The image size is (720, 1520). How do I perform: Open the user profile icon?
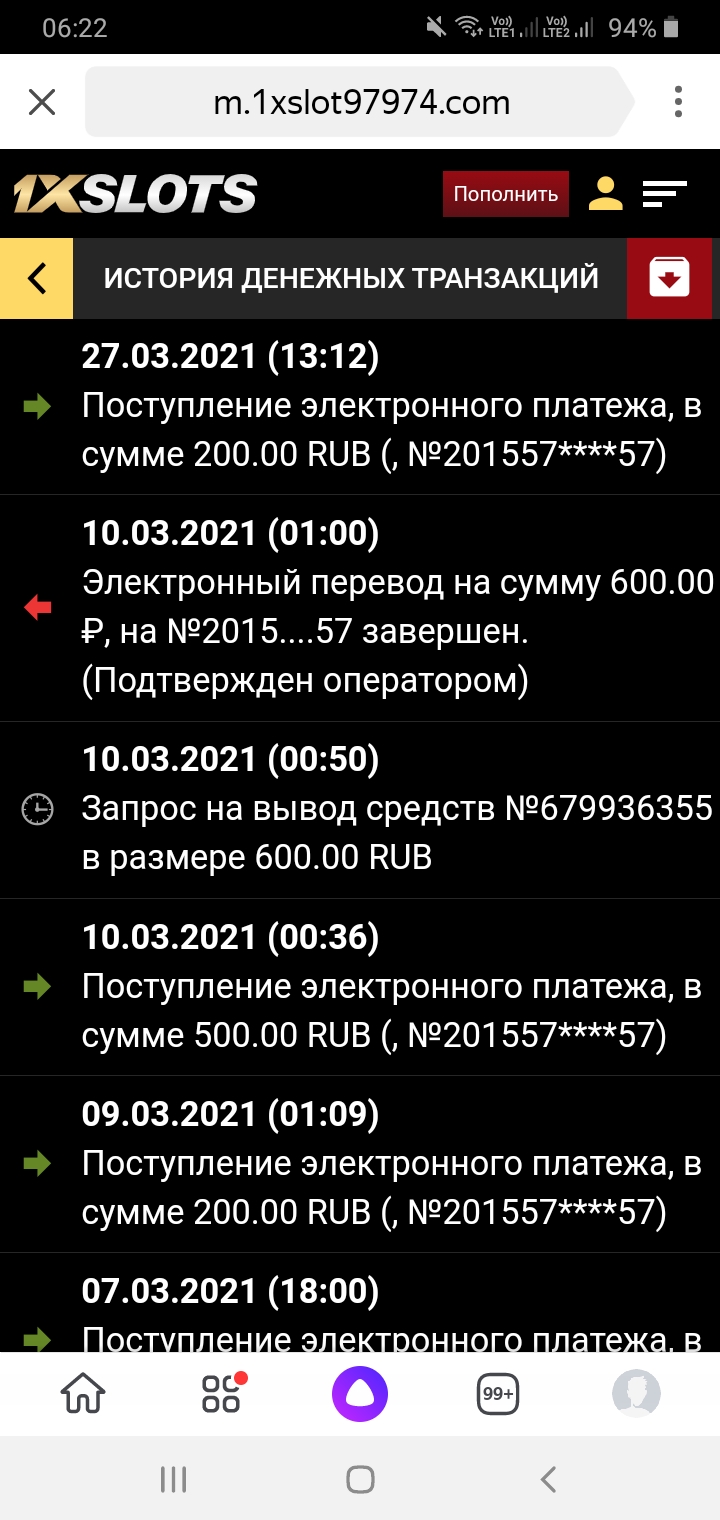[605, 194]
